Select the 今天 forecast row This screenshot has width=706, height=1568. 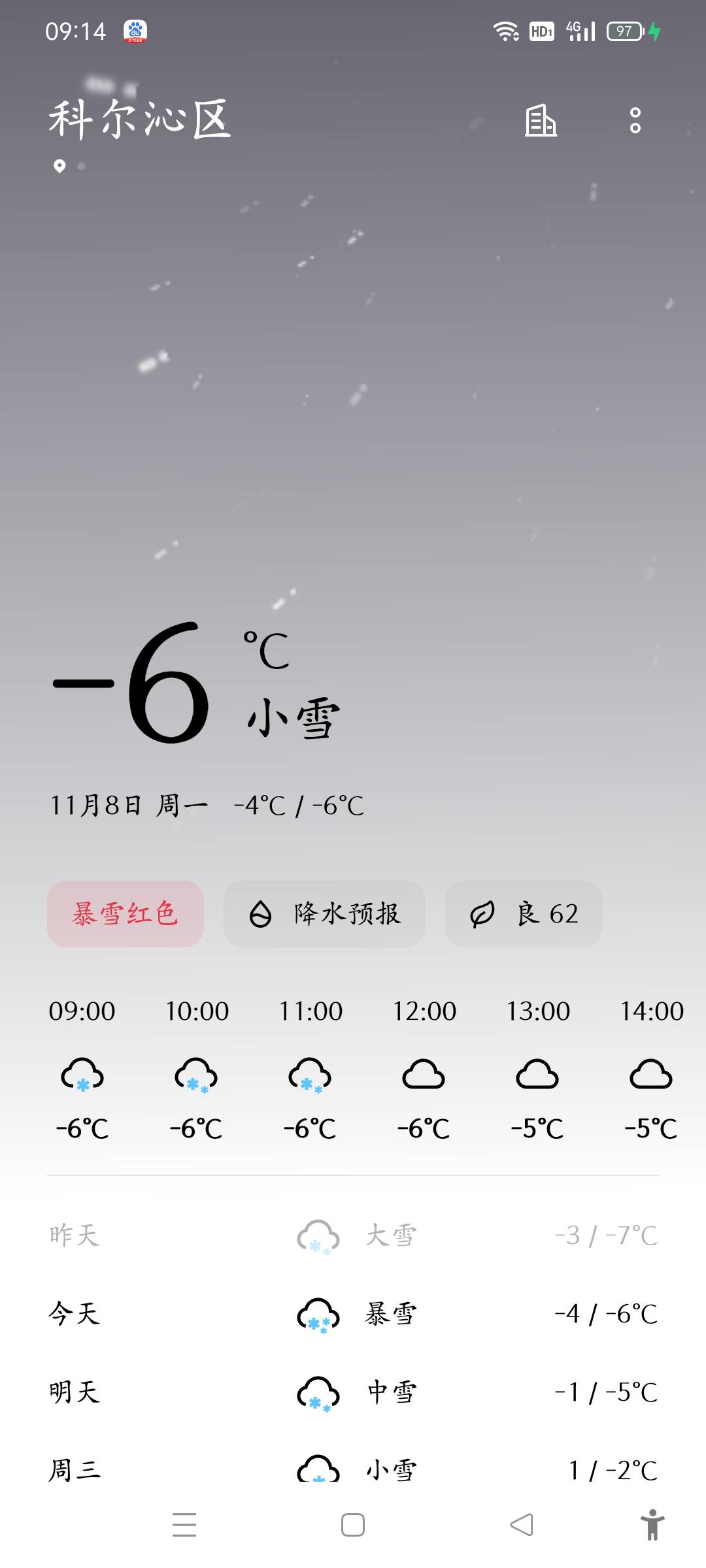353,1314
